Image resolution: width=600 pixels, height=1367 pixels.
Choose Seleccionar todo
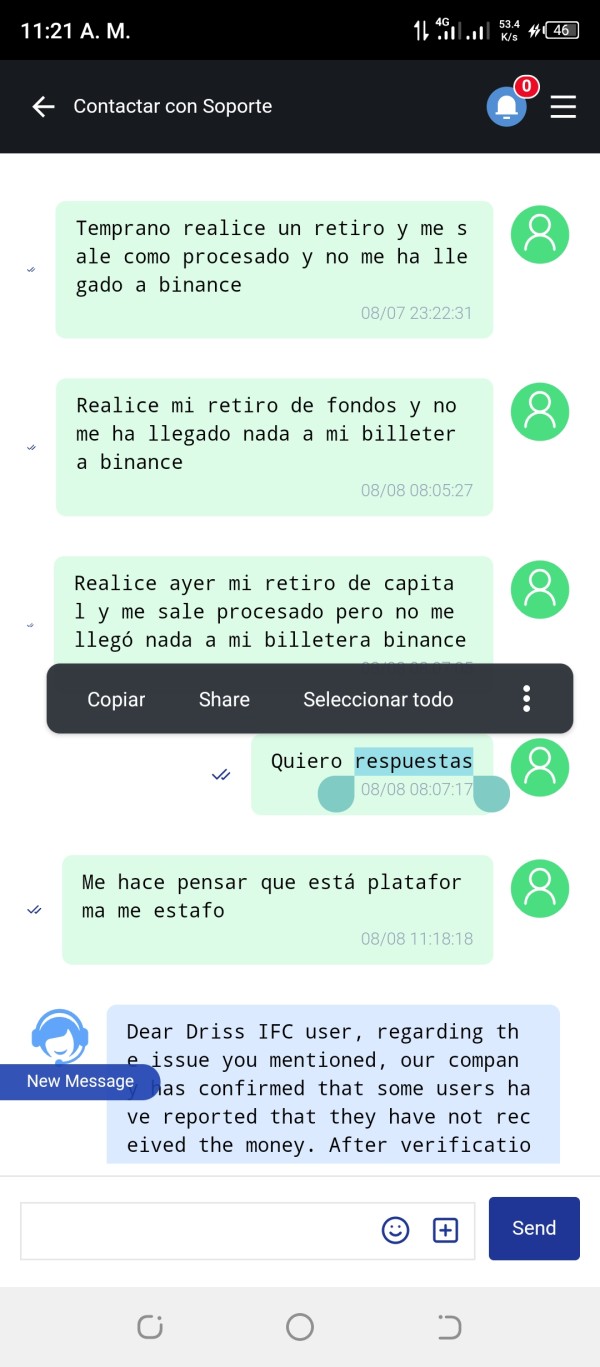pos(378,700)
